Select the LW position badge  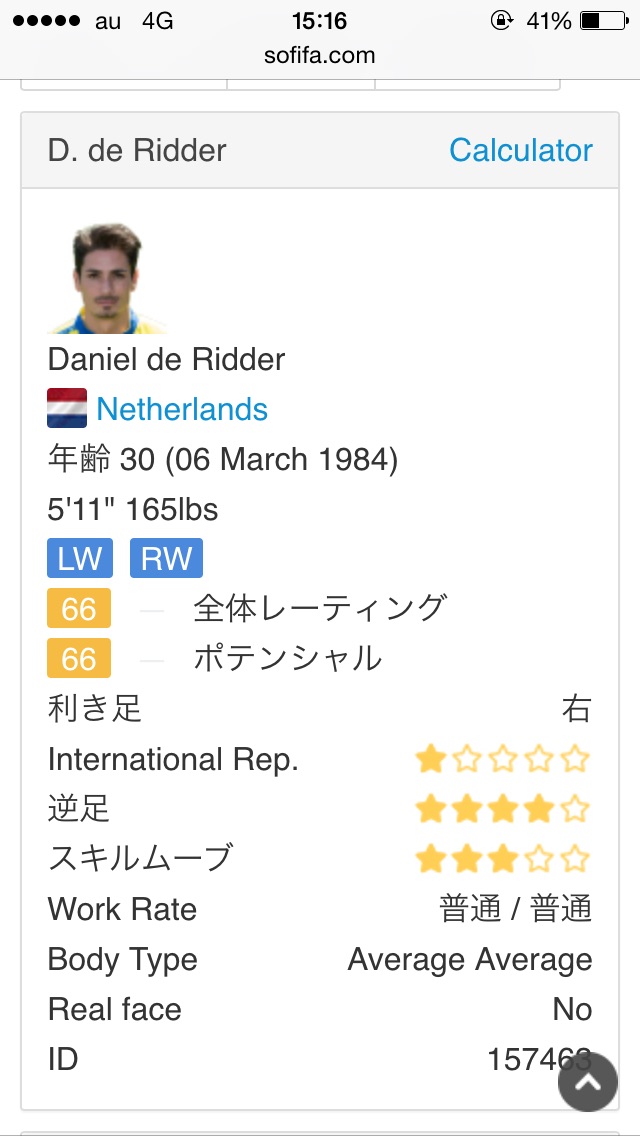pyautogui.click(x=80, y=559)
